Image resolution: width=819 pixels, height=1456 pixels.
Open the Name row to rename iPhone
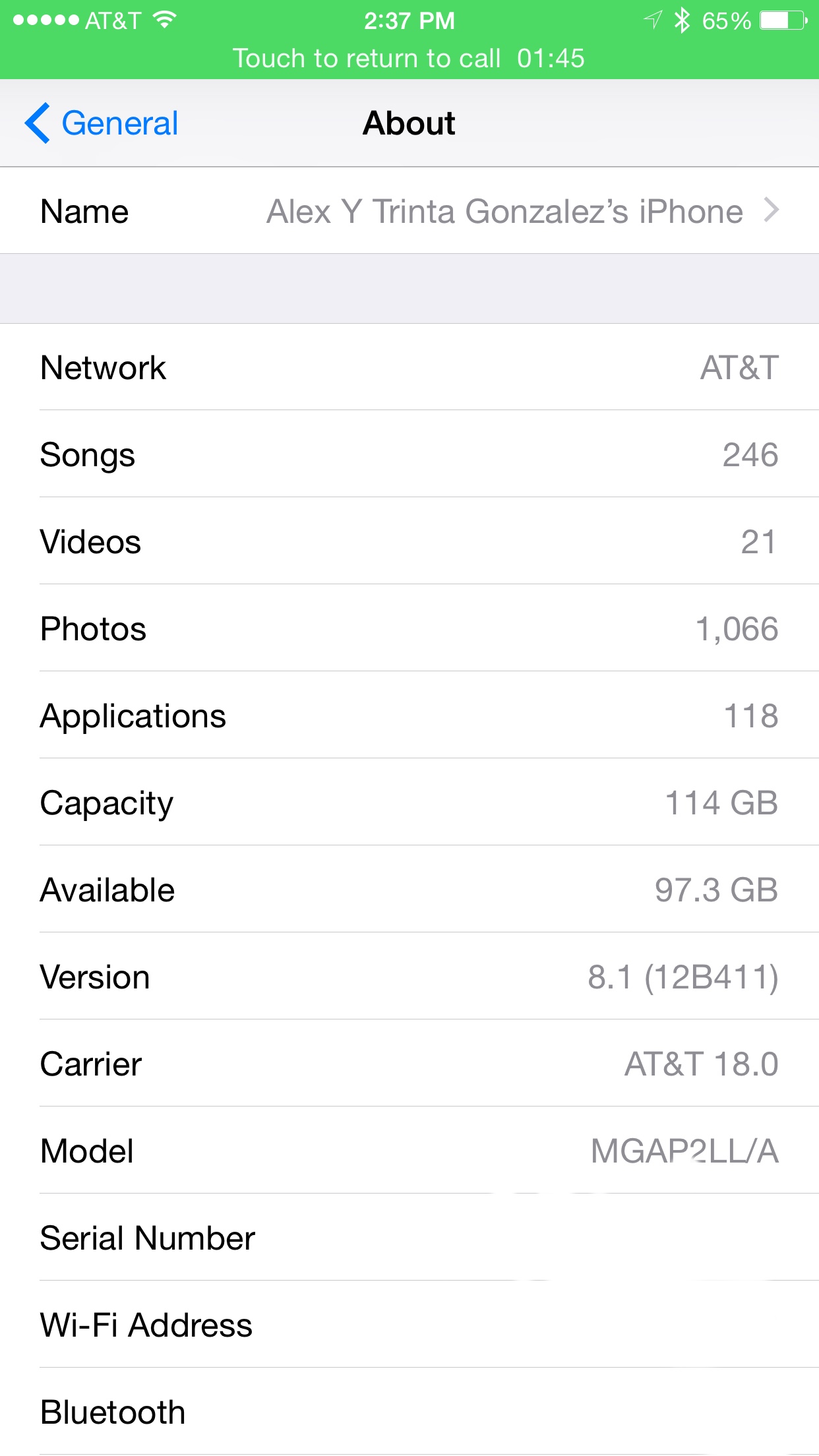click(409, 212)
